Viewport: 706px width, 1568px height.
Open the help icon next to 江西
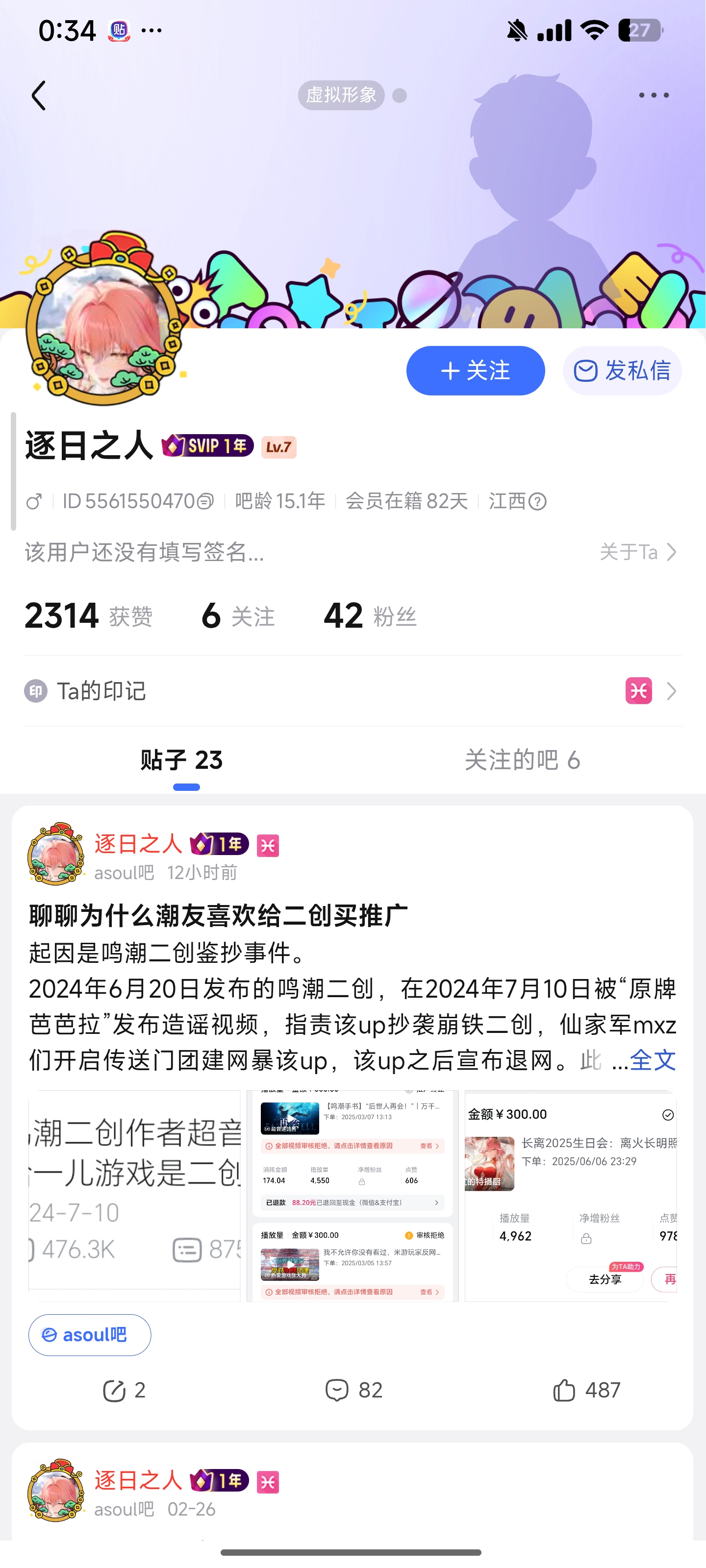537,502
